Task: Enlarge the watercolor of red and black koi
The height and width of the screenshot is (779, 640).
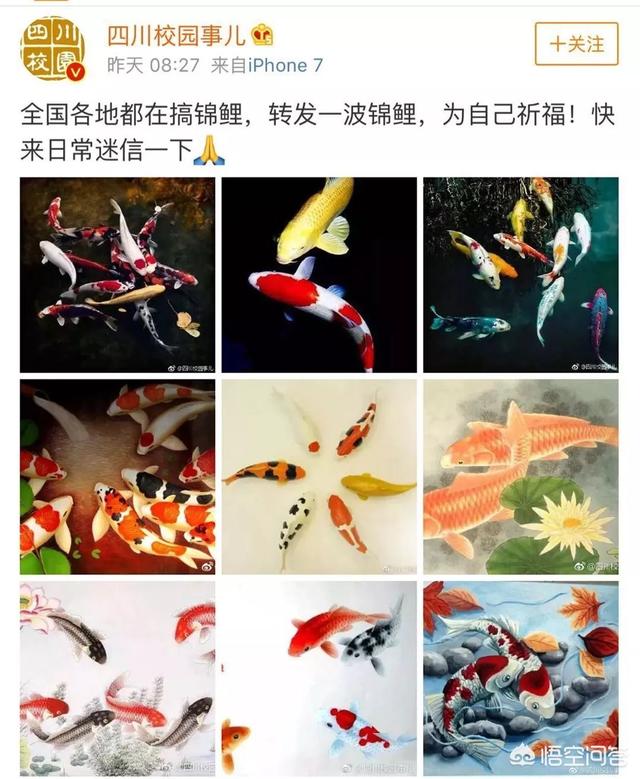Action: (319, 678)
